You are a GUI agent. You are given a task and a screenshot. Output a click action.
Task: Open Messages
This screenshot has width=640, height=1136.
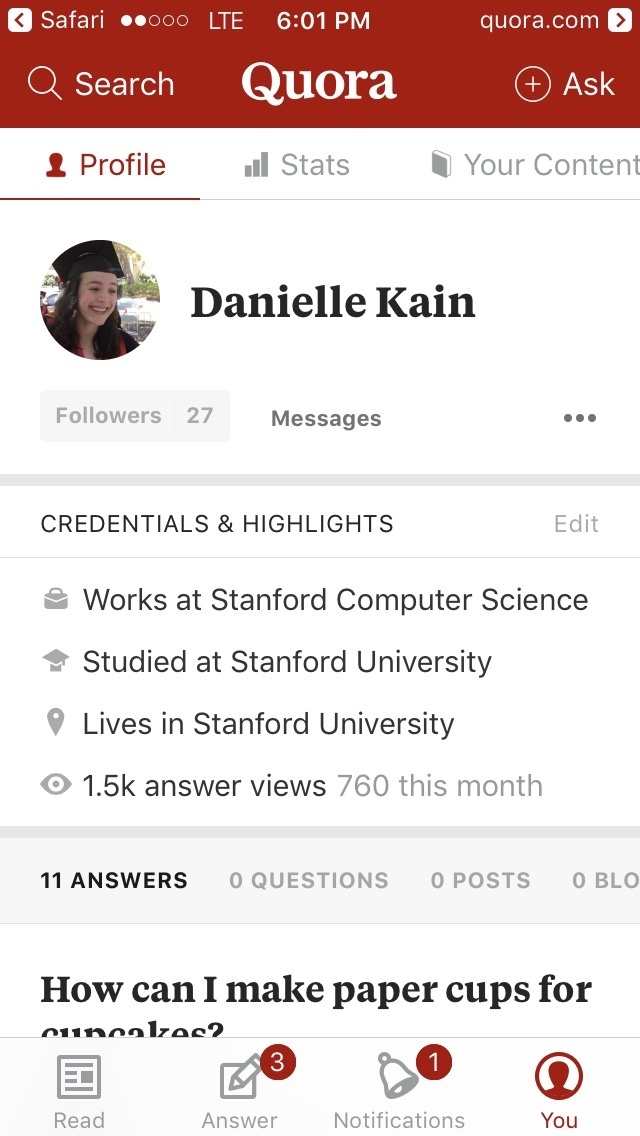326,419
